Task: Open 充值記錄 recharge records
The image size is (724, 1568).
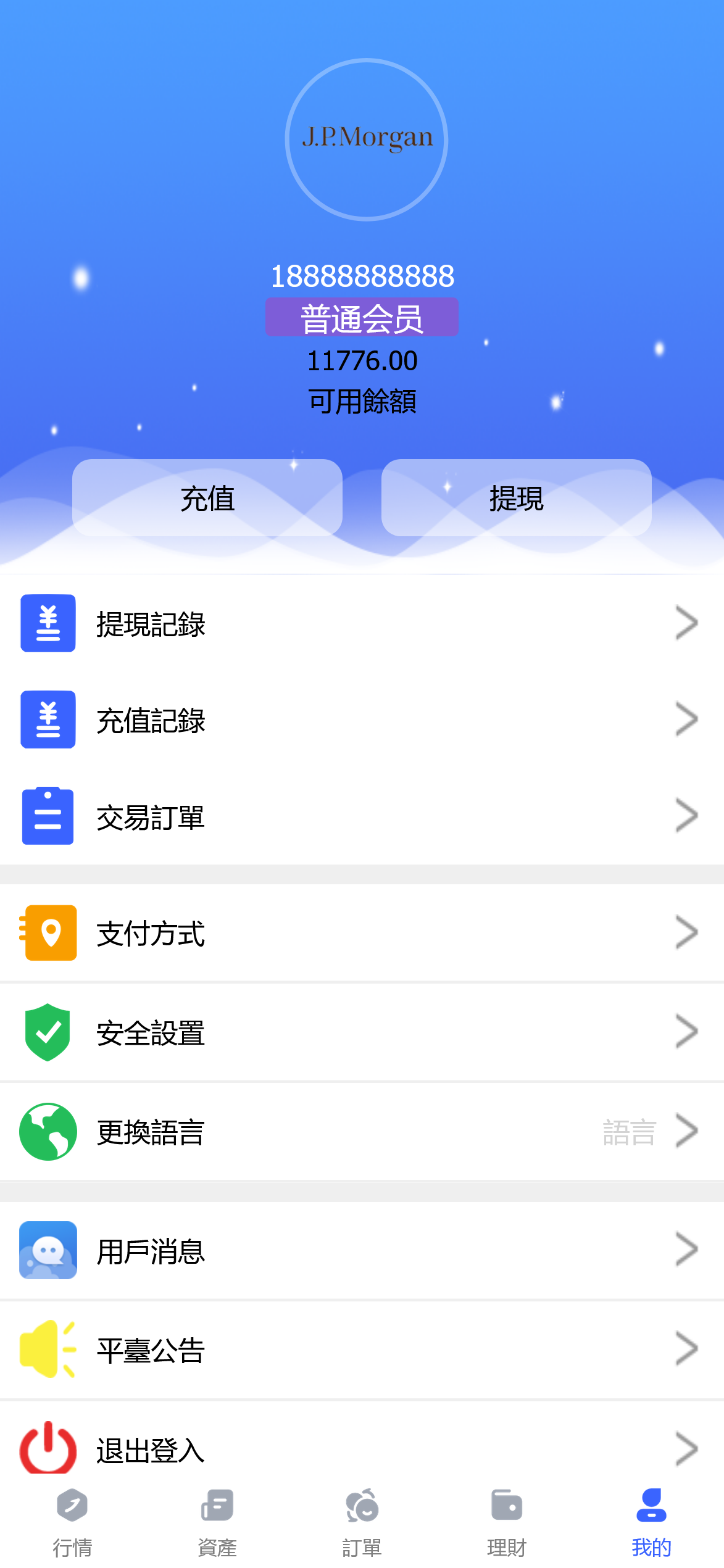Action: (362, 720)
